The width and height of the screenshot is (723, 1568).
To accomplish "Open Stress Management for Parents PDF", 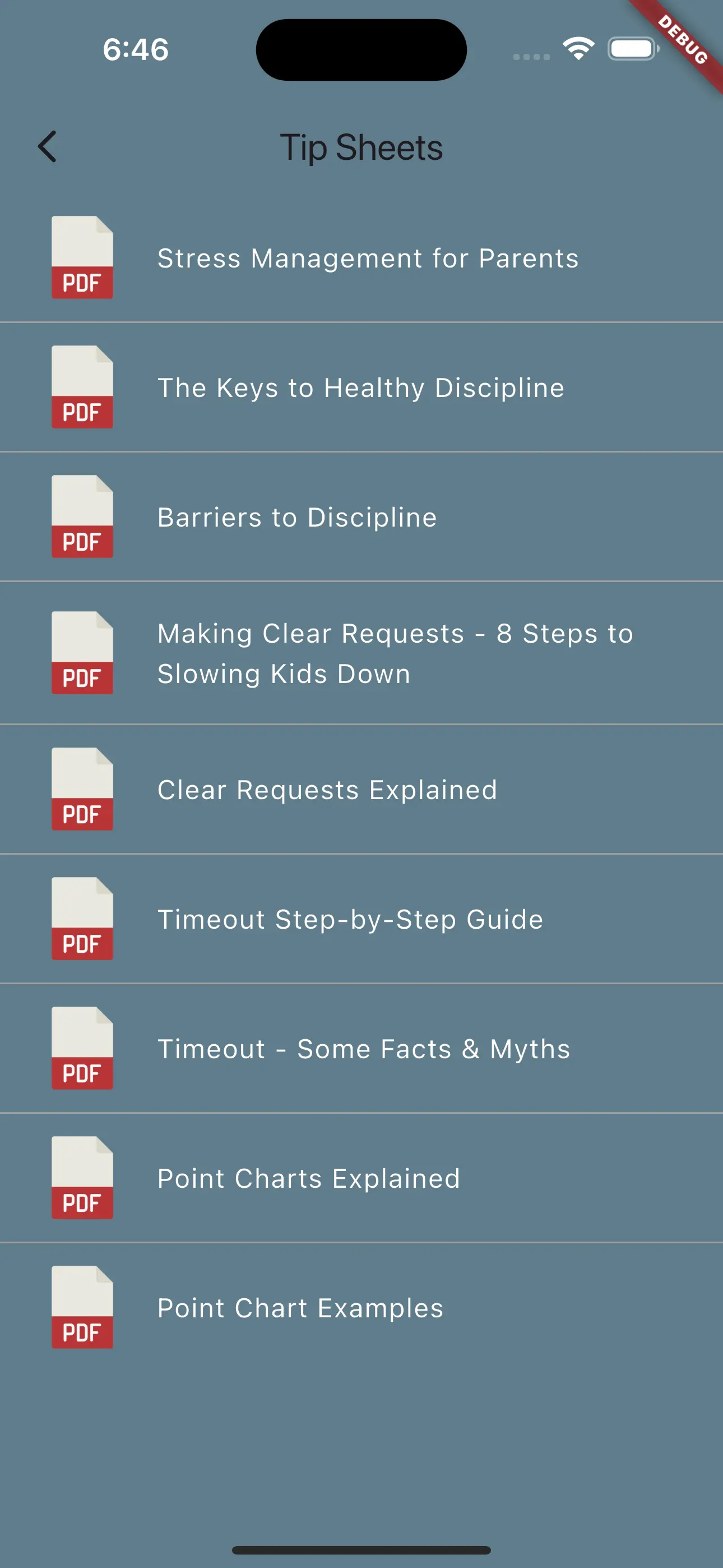I will click(367, 258).
